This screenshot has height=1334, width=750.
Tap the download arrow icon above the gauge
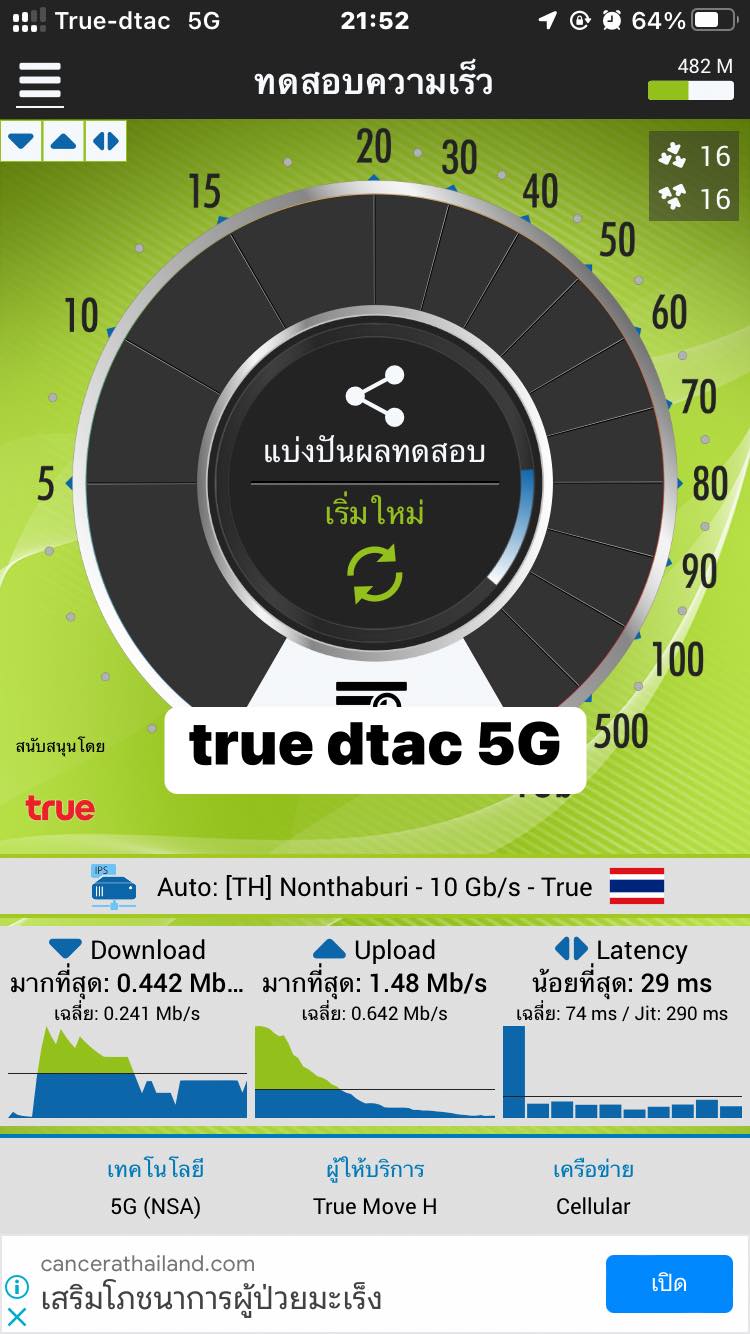click(x=21, y=141)
